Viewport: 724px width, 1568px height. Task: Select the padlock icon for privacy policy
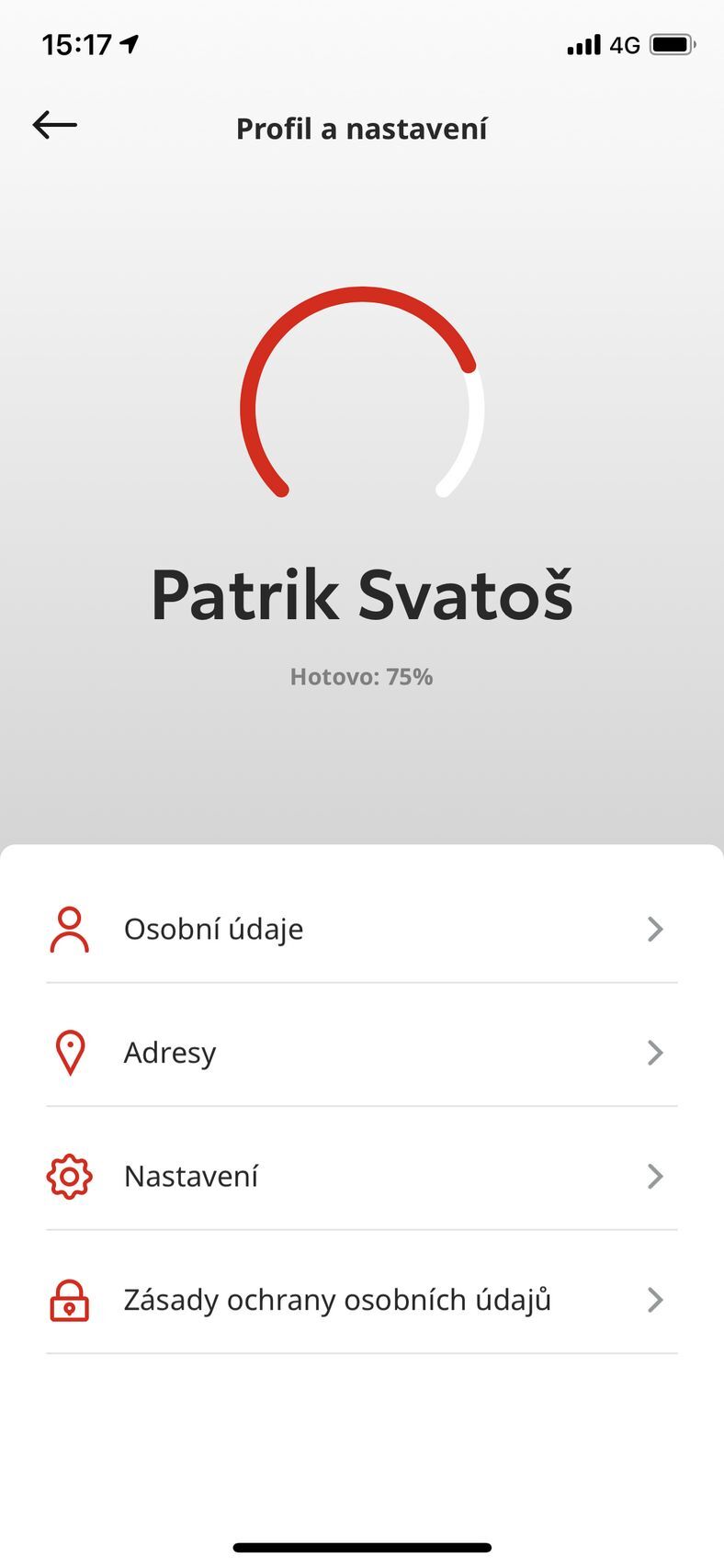point(70,1300)
